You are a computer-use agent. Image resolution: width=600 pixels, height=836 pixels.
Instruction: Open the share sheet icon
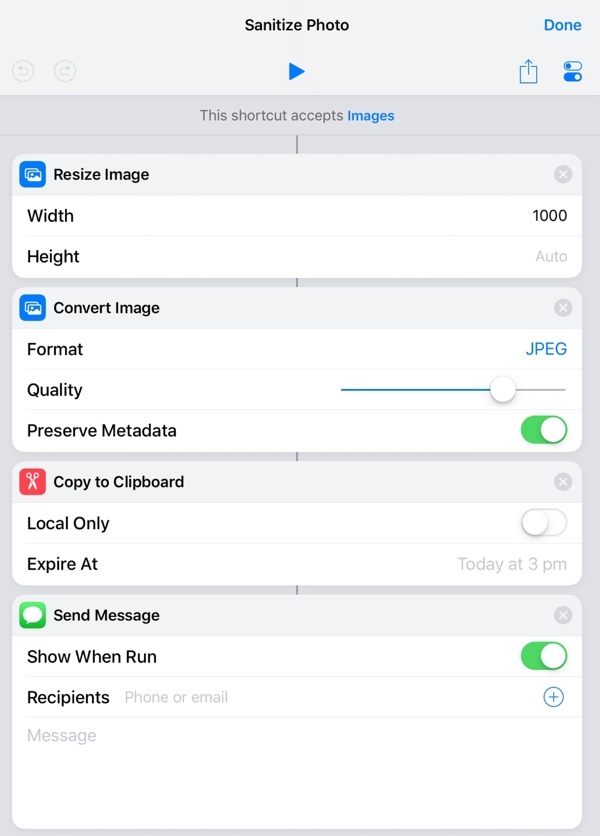[x=528, y=72]
